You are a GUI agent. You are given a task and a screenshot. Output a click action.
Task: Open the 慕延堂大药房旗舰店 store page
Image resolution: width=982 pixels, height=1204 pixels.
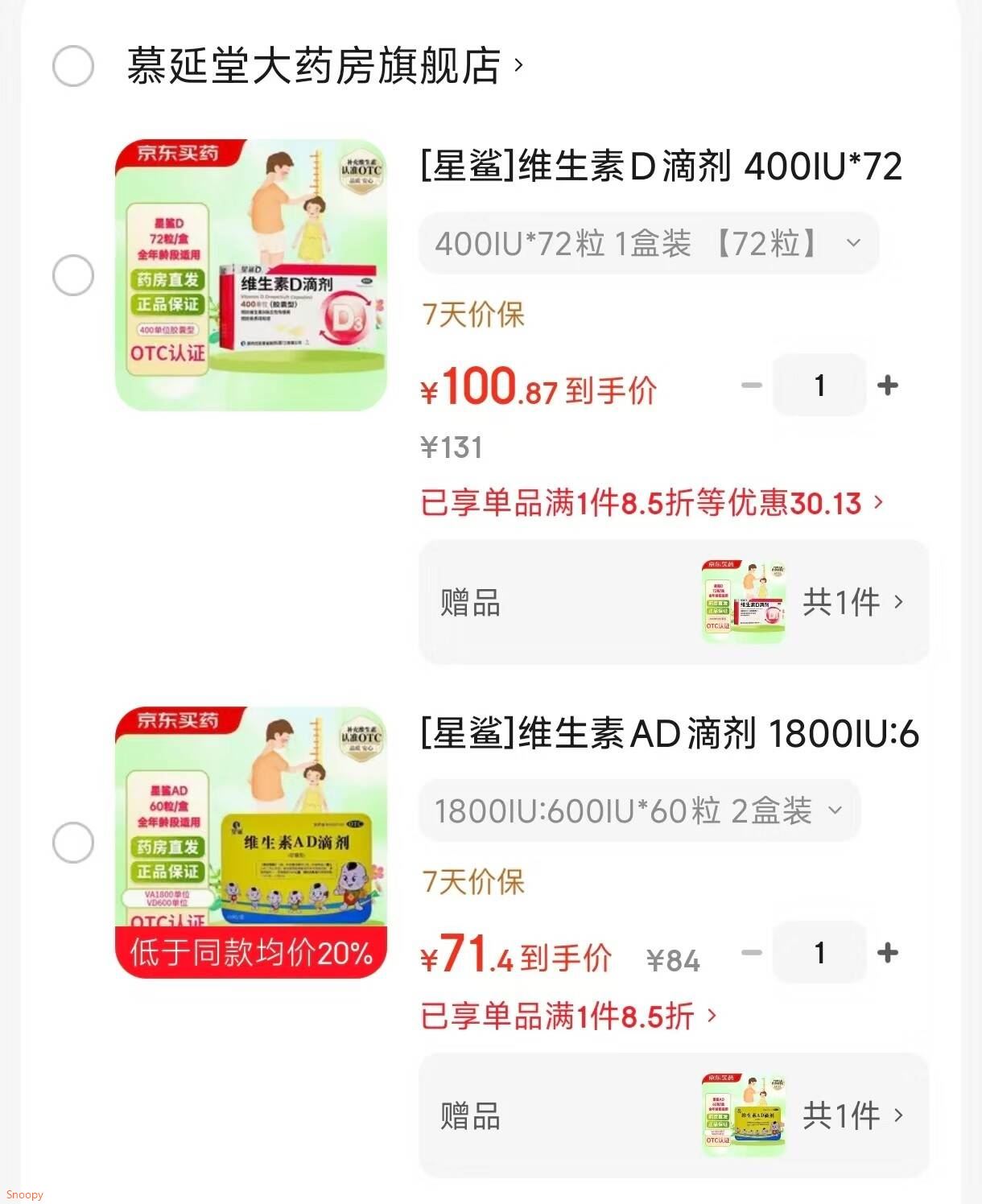325,66
